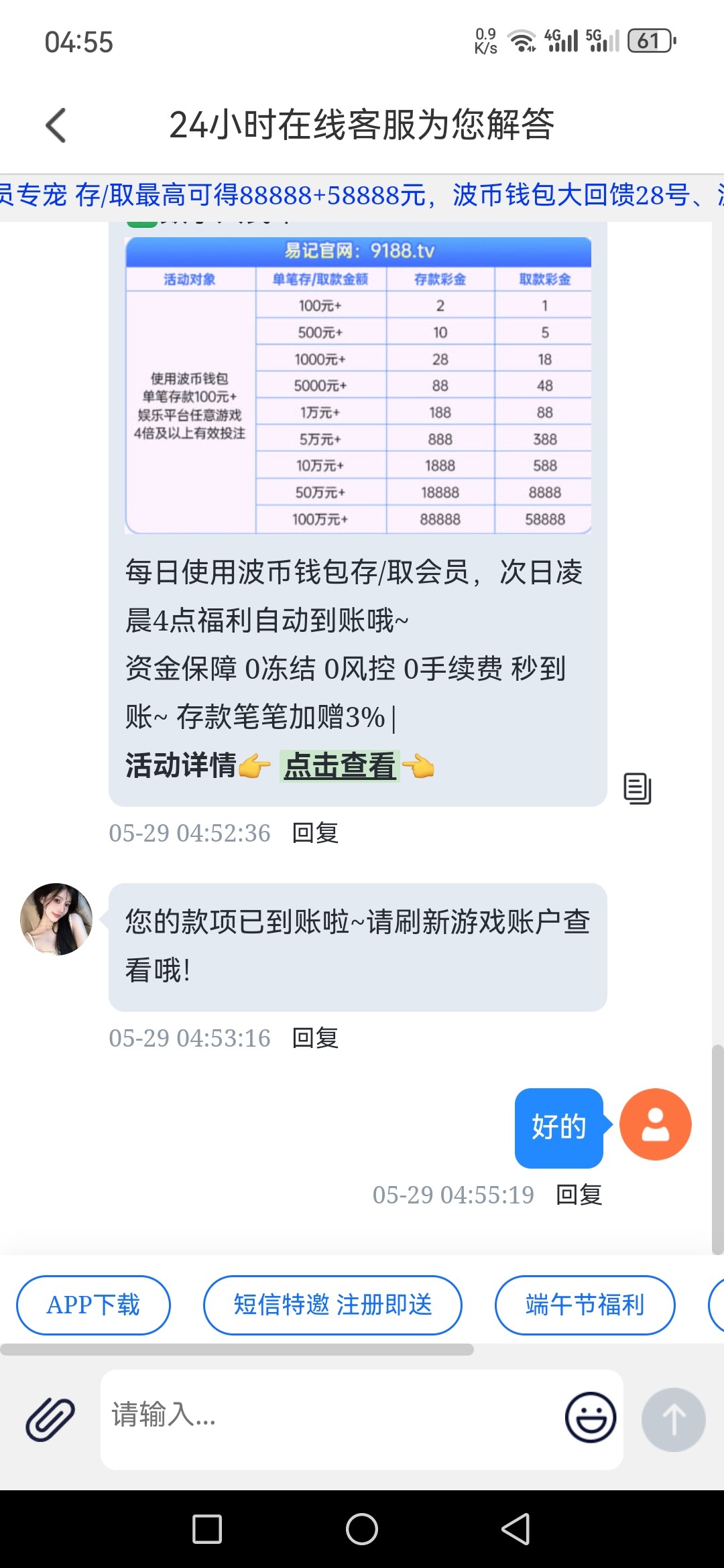Tap the scrolling promo announcement banner
This screenshot has width=724, height=1568.
[x=362, y=195]
